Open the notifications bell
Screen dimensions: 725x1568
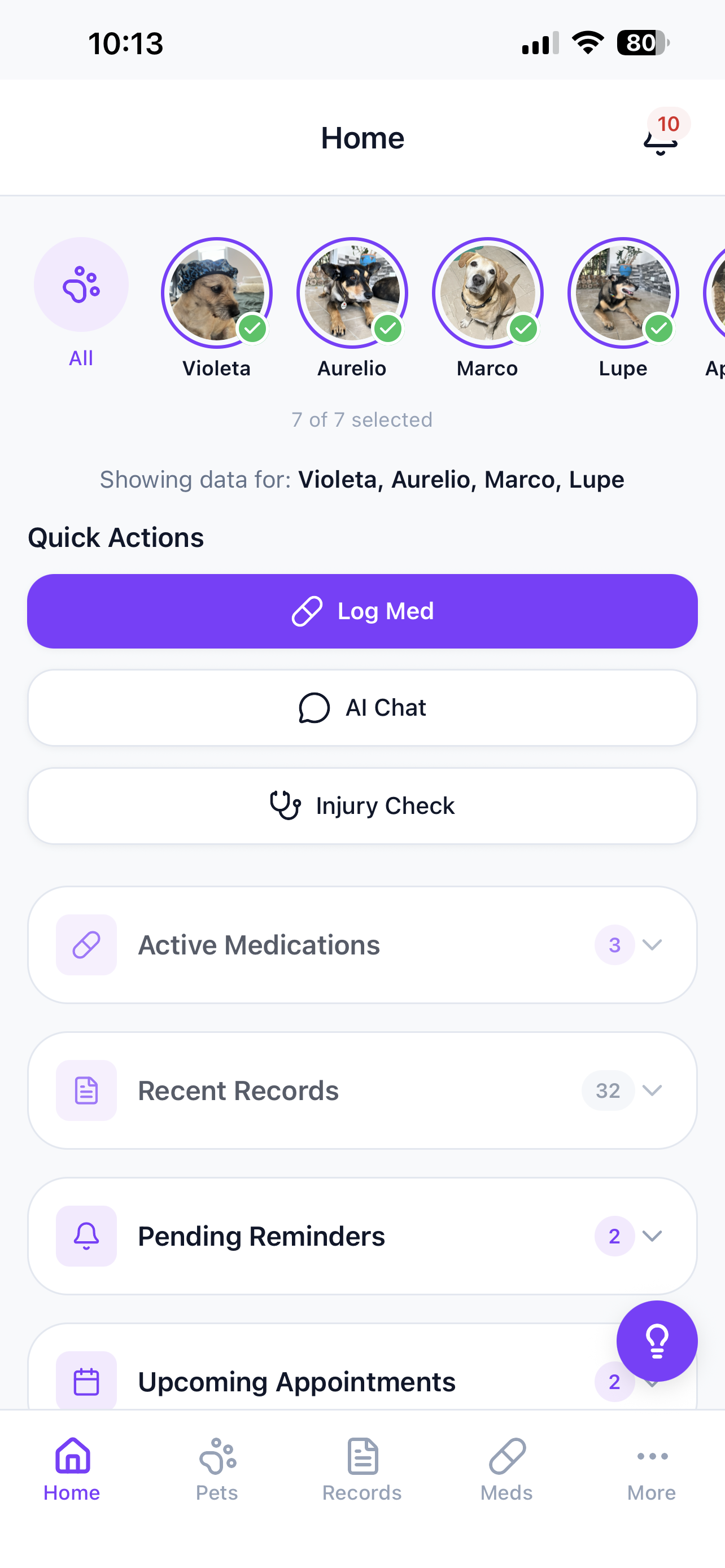661,139
